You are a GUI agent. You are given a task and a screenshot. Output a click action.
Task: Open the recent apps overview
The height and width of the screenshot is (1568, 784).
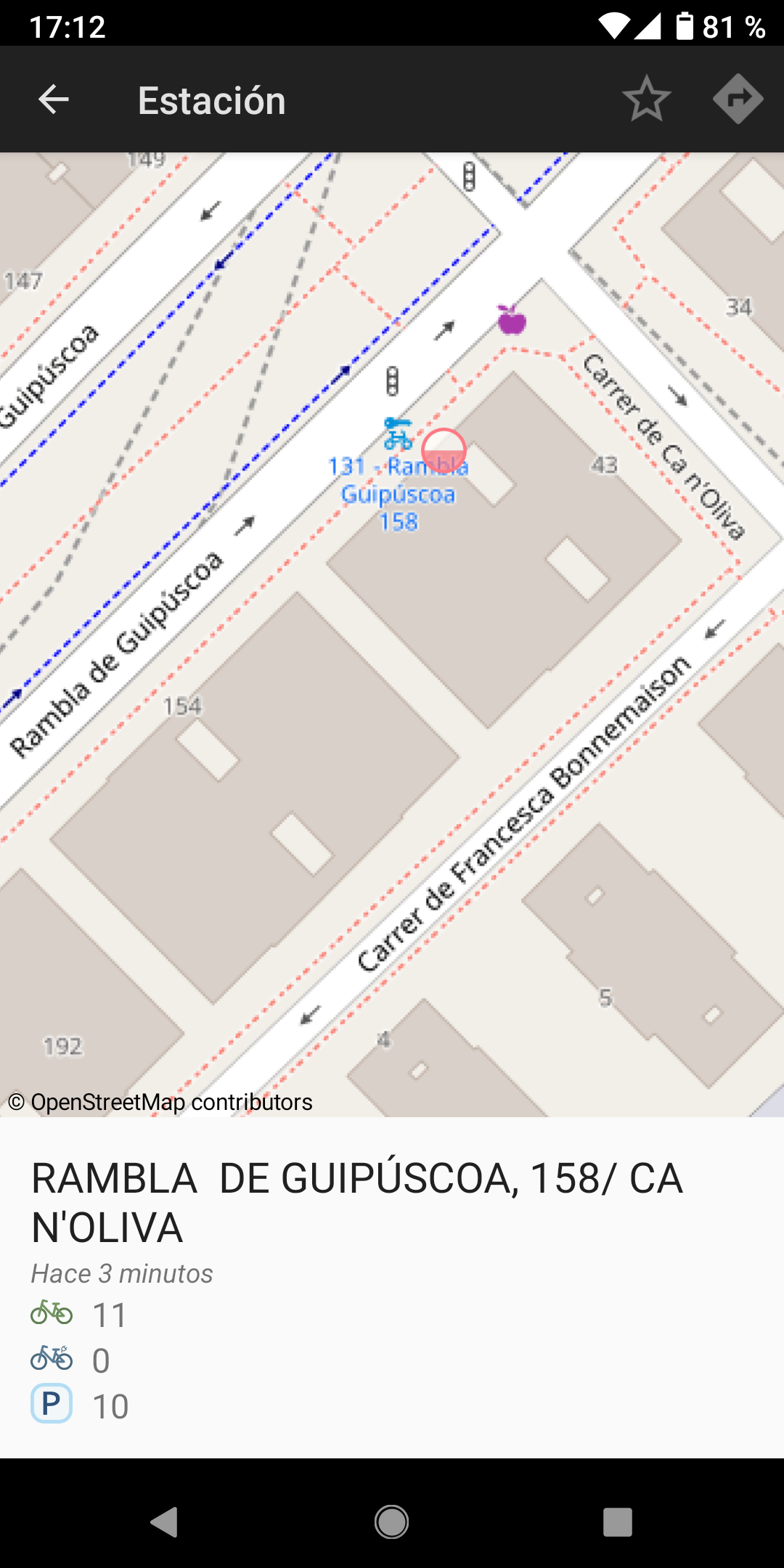(x=617, y=1522)
